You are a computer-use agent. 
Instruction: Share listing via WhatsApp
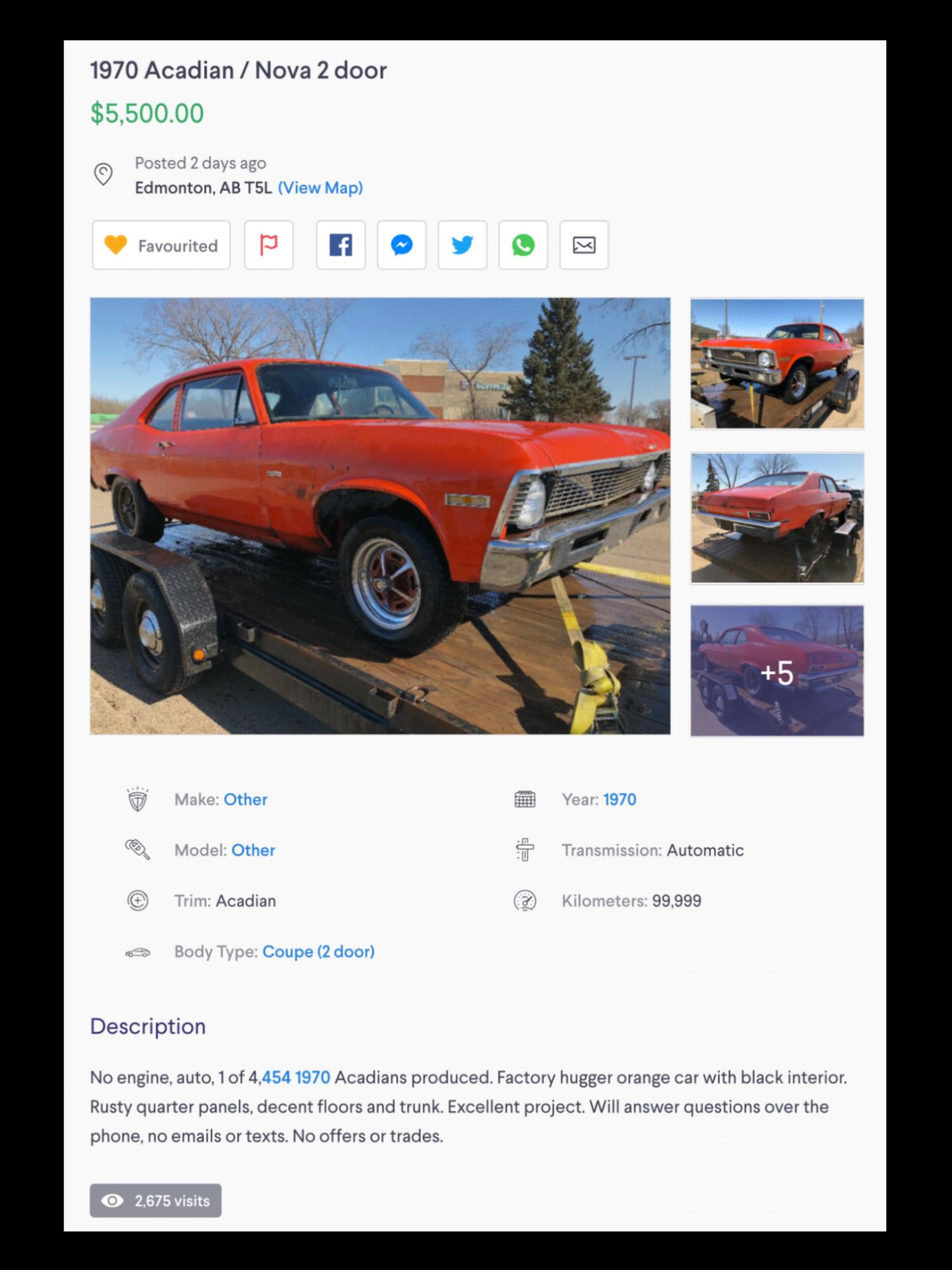coord(523,245)
